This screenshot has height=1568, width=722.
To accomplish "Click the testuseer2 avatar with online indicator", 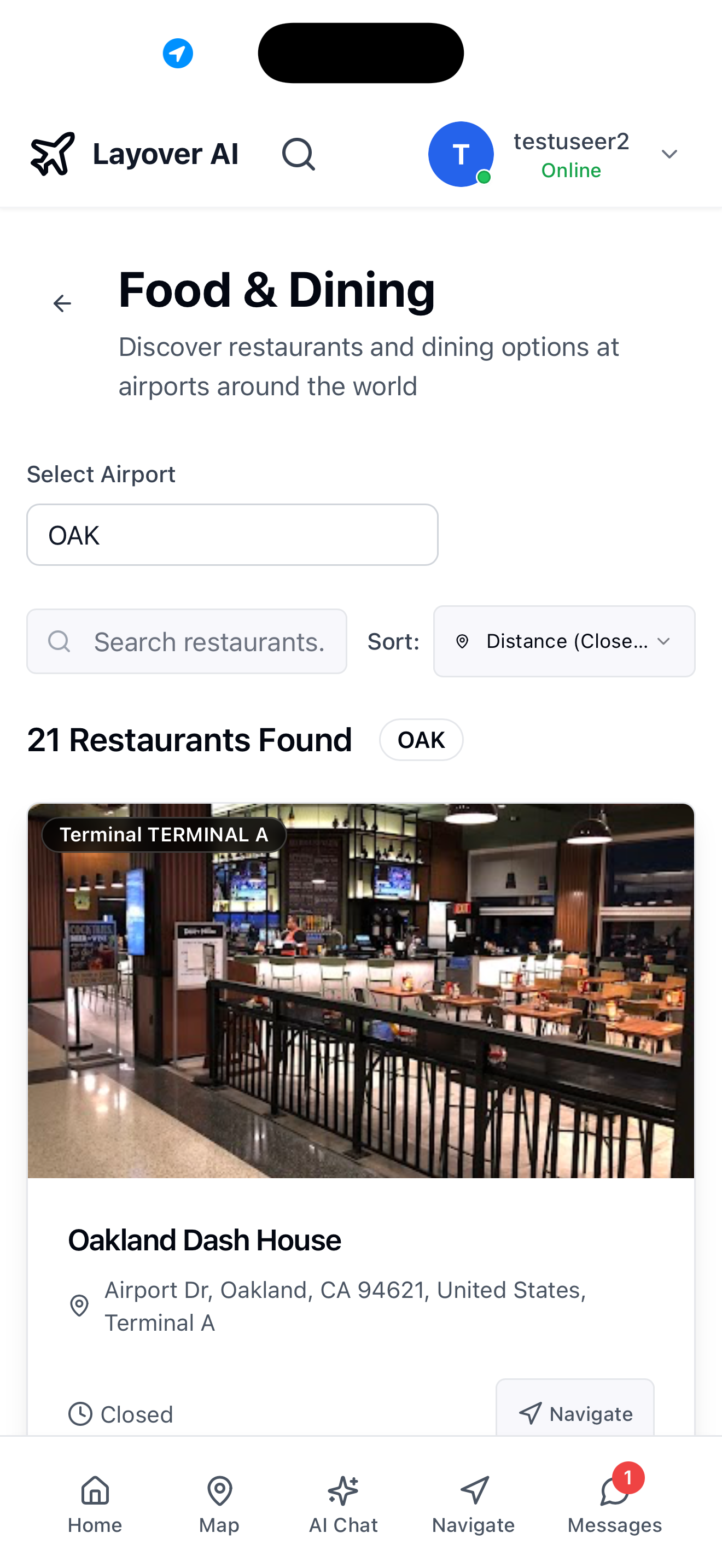I will pos(461,154).
